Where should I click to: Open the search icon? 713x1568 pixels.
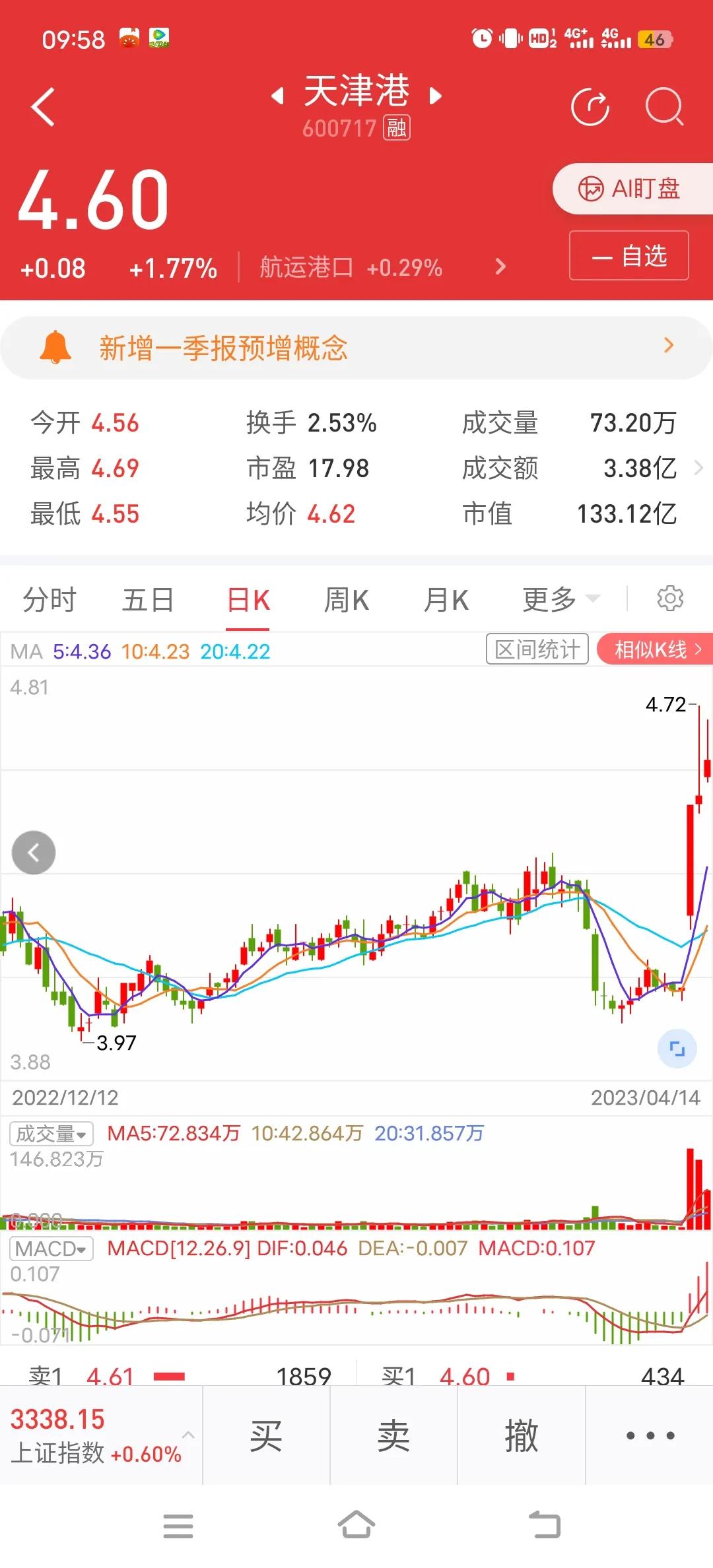point(664,108)
